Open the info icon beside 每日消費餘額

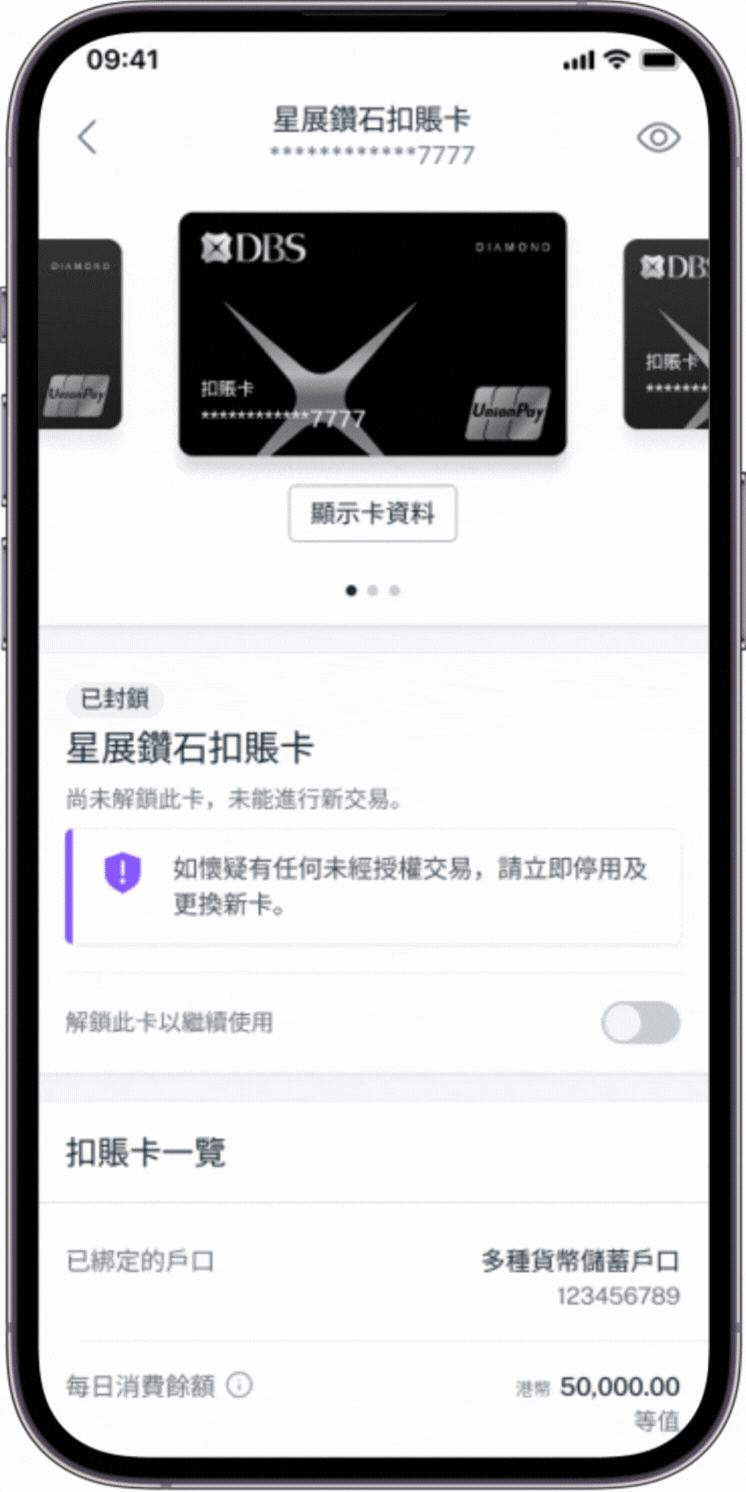(239, 1386)
